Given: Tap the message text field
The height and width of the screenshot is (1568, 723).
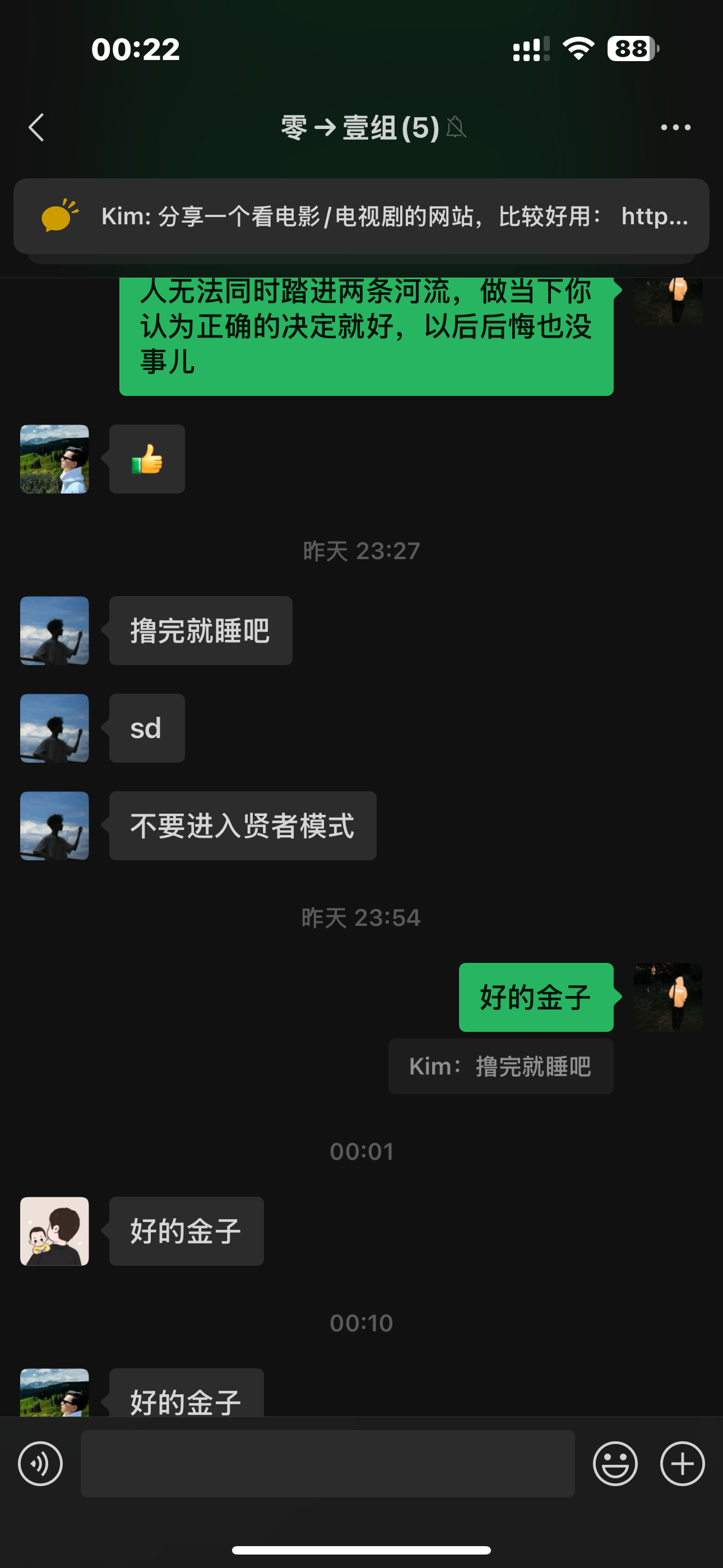Looking at the screenshot, I should pos(327,1463).
